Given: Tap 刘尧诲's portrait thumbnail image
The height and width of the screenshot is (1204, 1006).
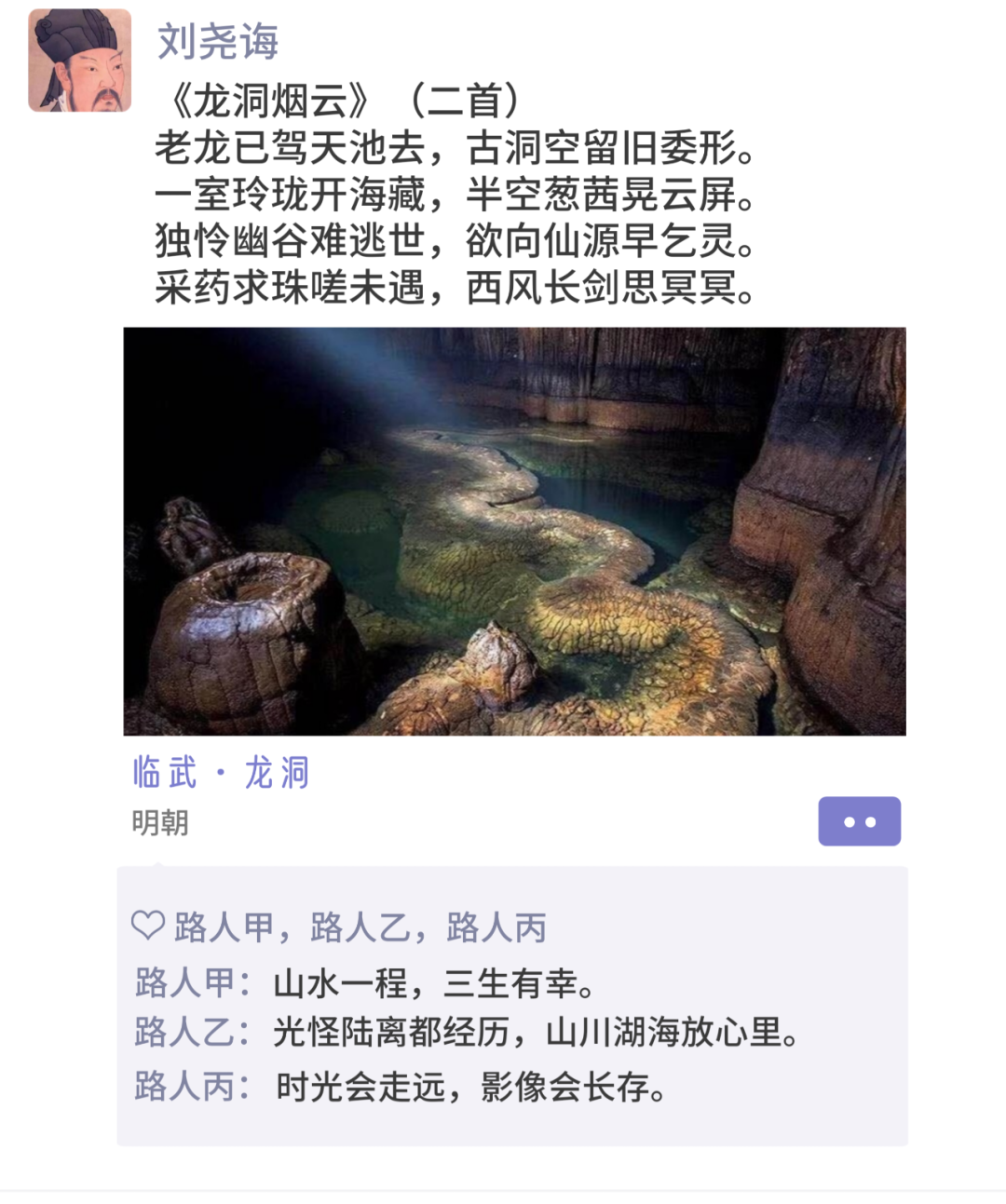Looking at the screenshot, I should (x=79, y=61).
